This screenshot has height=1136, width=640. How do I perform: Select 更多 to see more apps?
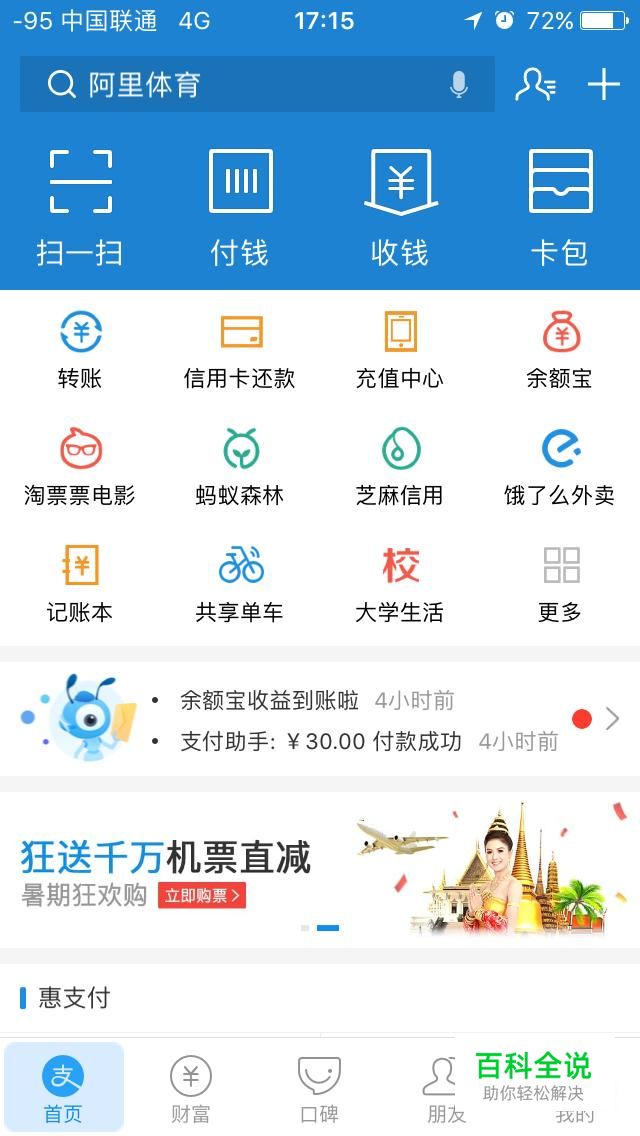click(x=560, y=583)
